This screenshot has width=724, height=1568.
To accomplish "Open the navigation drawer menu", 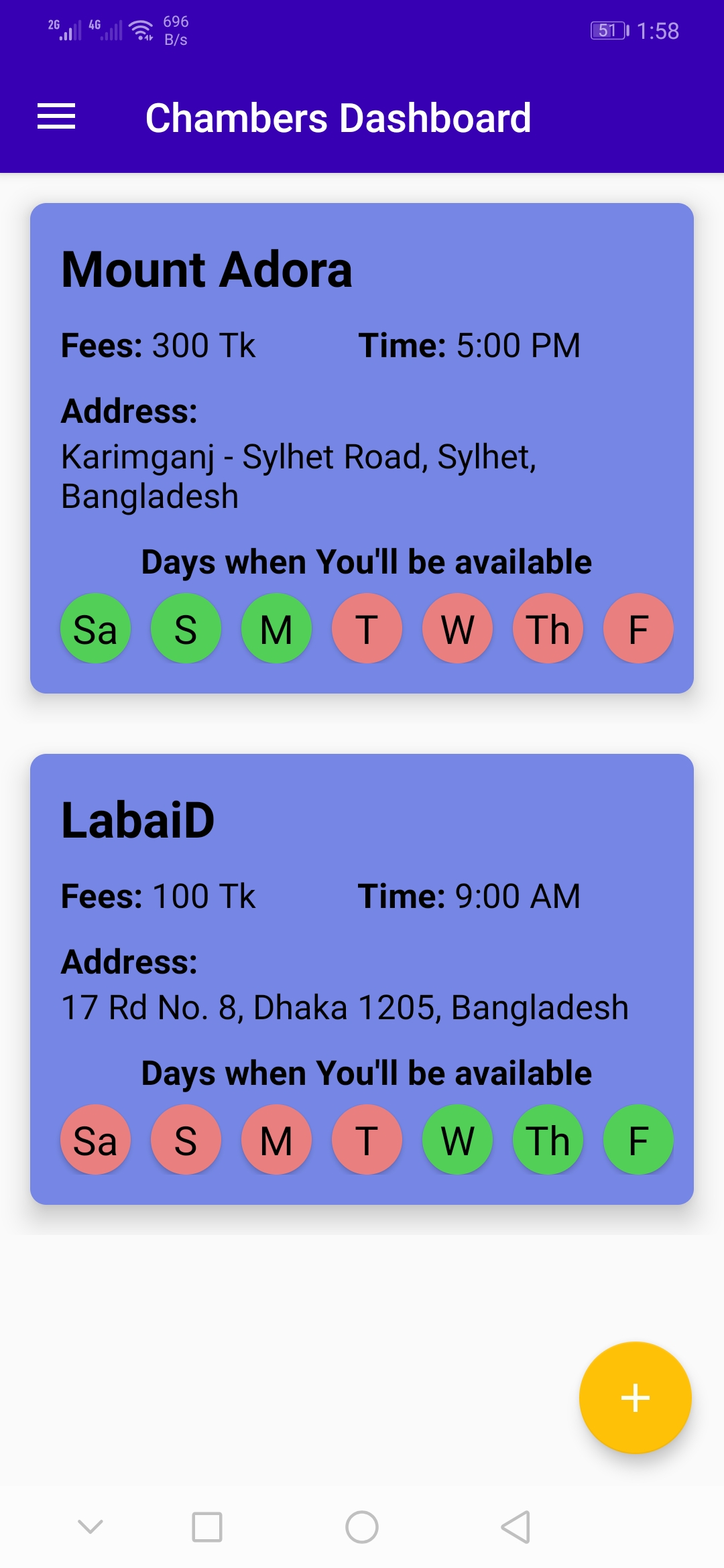I will pyautogui.click(x=56, y=117).
